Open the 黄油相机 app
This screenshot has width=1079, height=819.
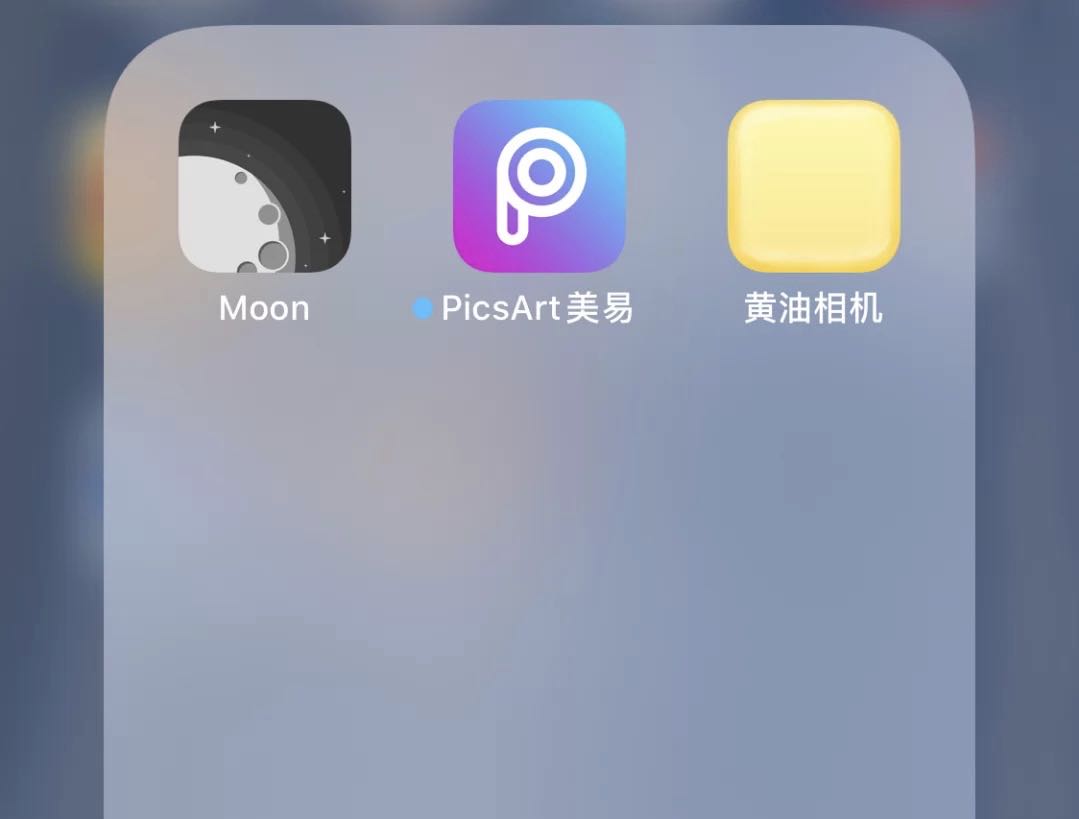tap(813, 187)
